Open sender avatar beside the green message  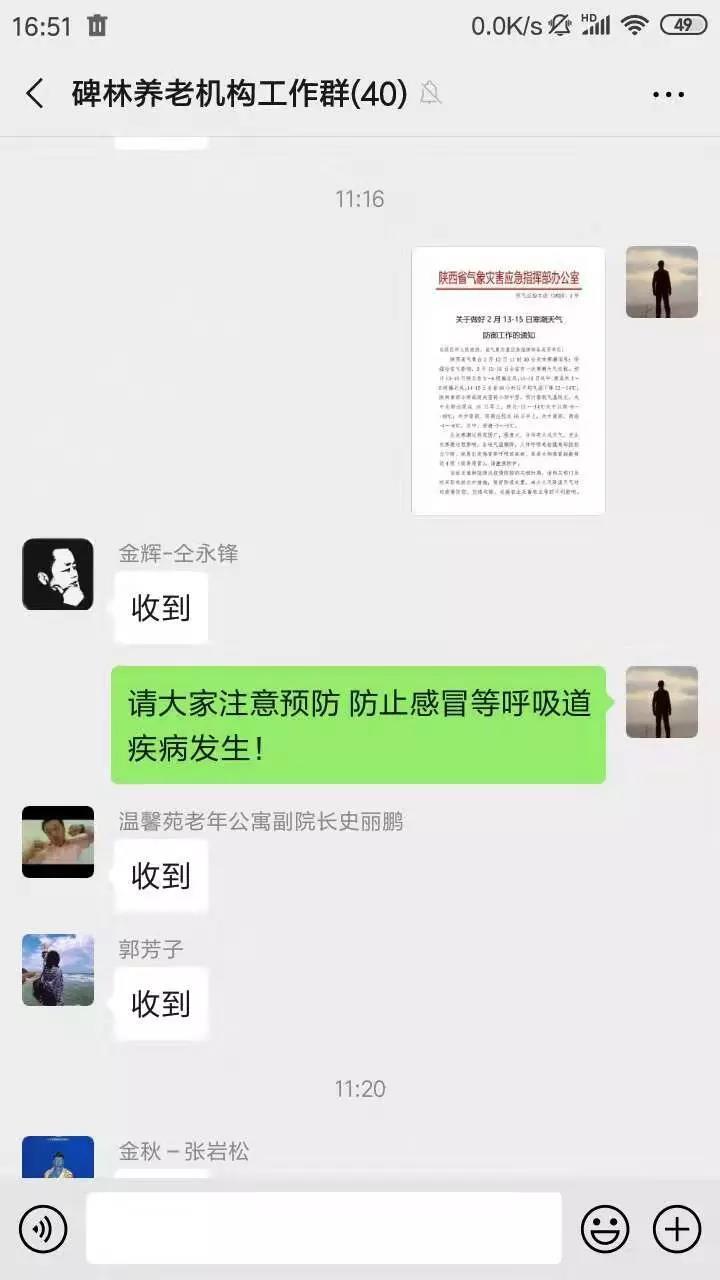coord(661,702)
